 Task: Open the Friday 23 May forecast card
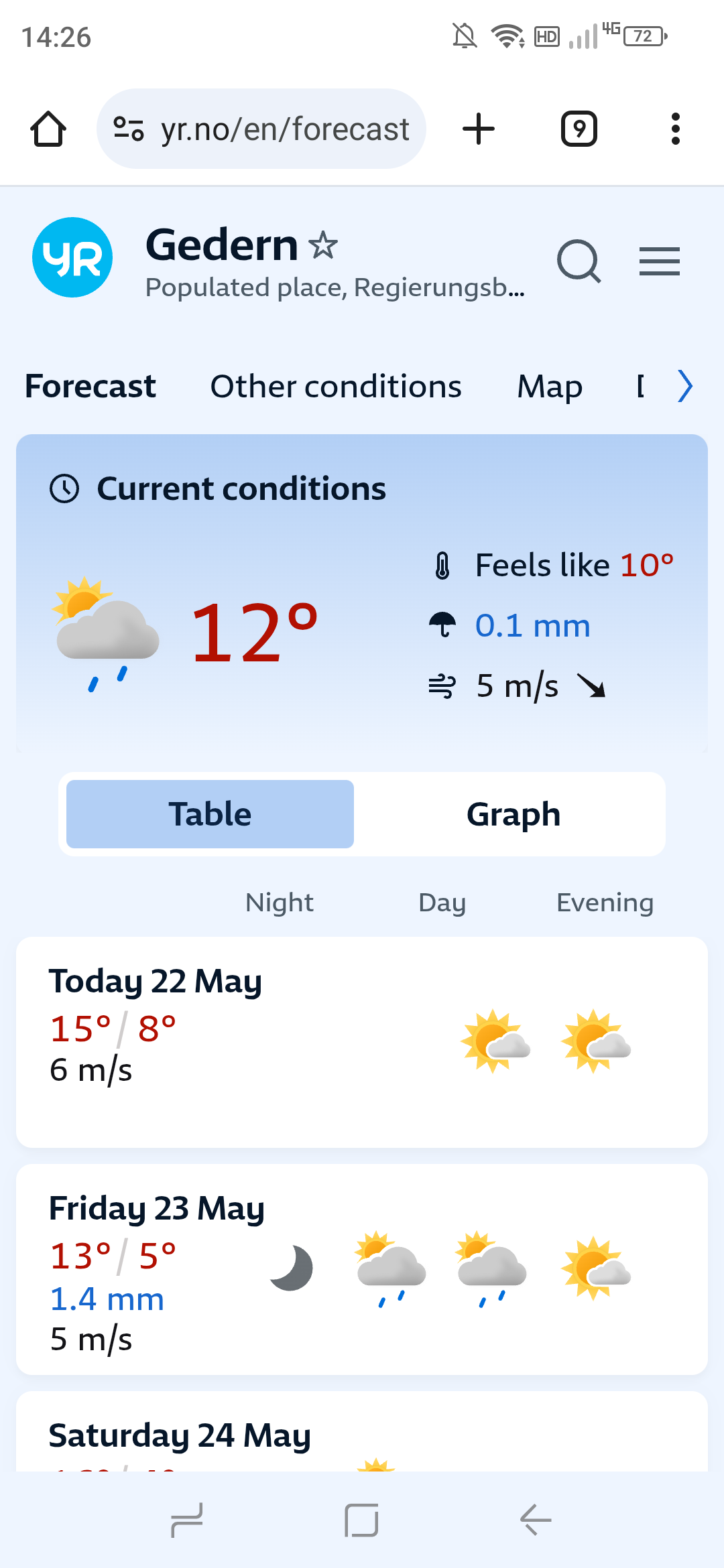362,1269
